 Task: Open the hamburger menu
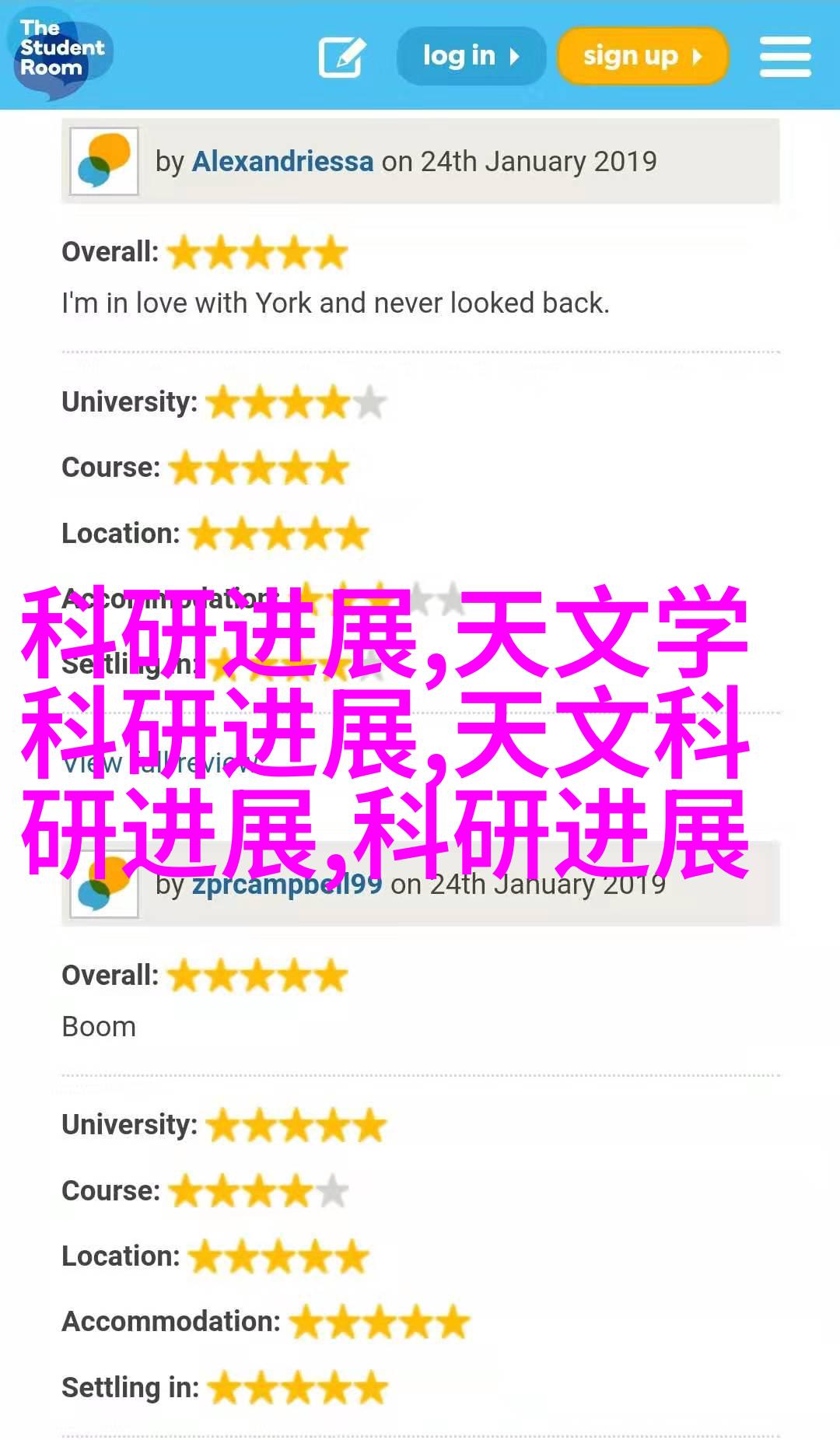785,57
